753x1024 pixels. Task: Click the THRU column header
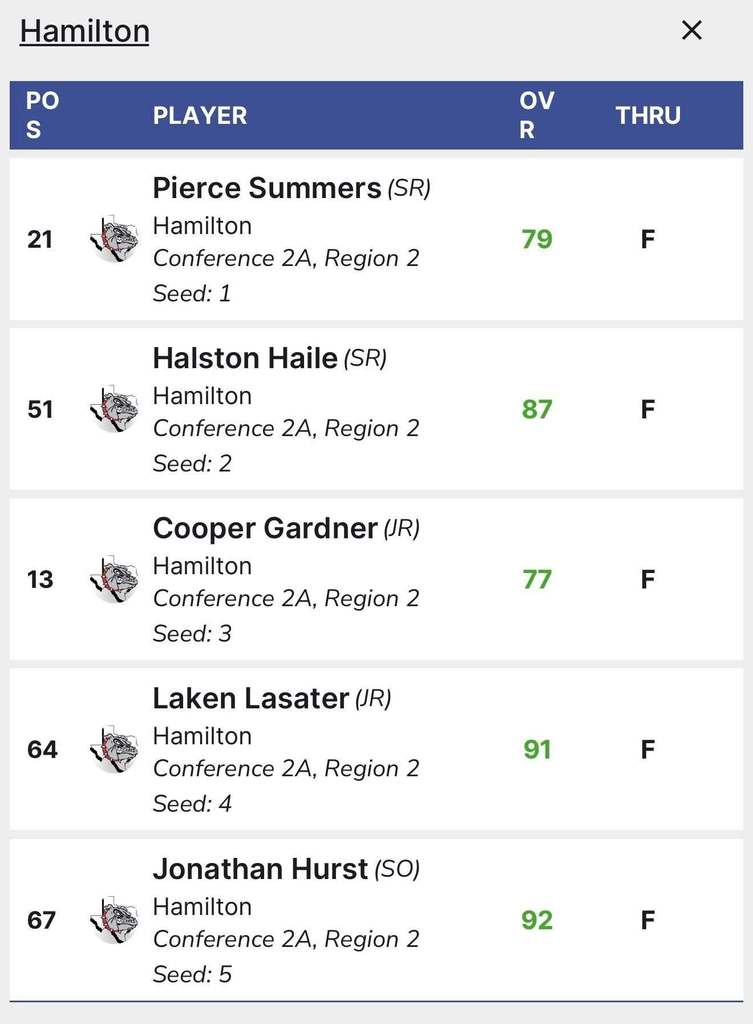[647, 115]
